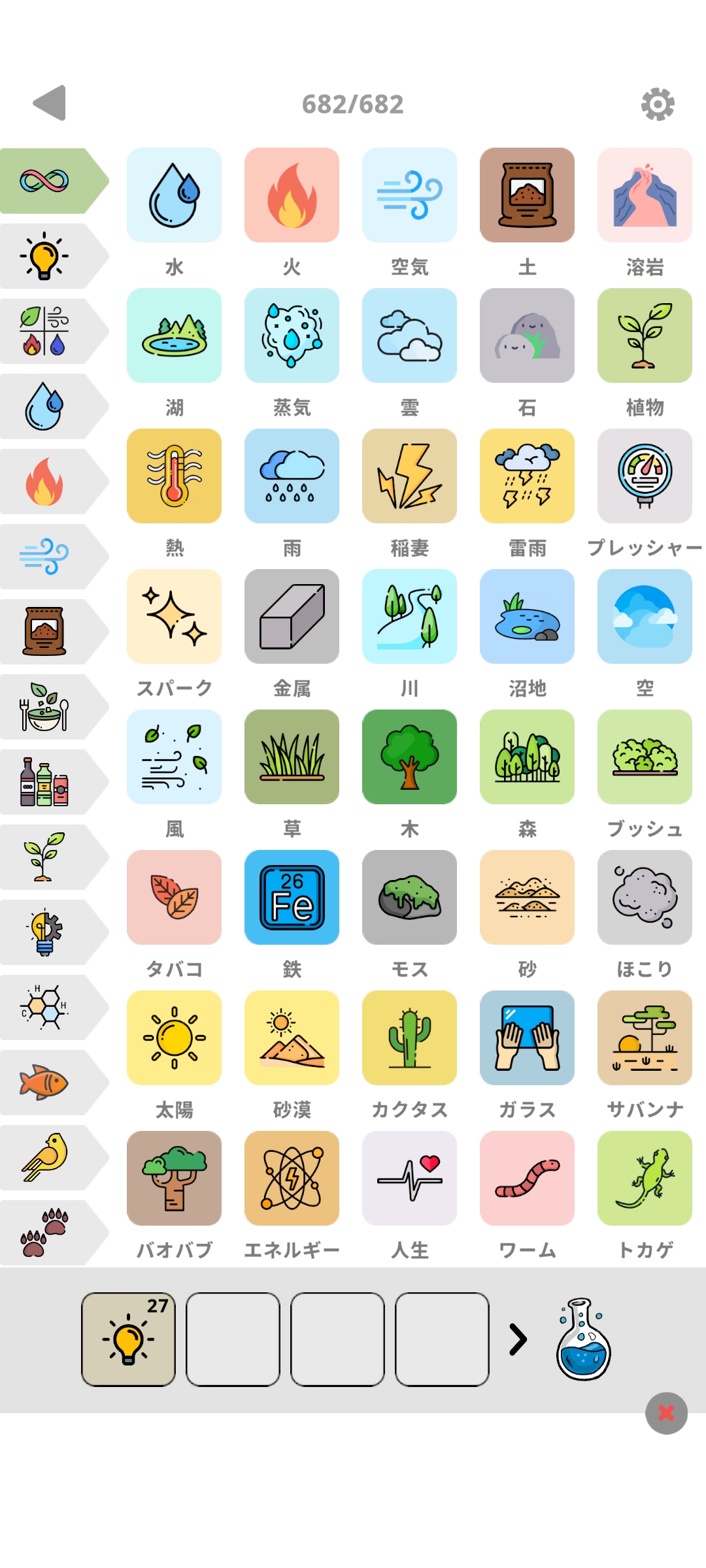Tap the blue flask to combine

583,1339
